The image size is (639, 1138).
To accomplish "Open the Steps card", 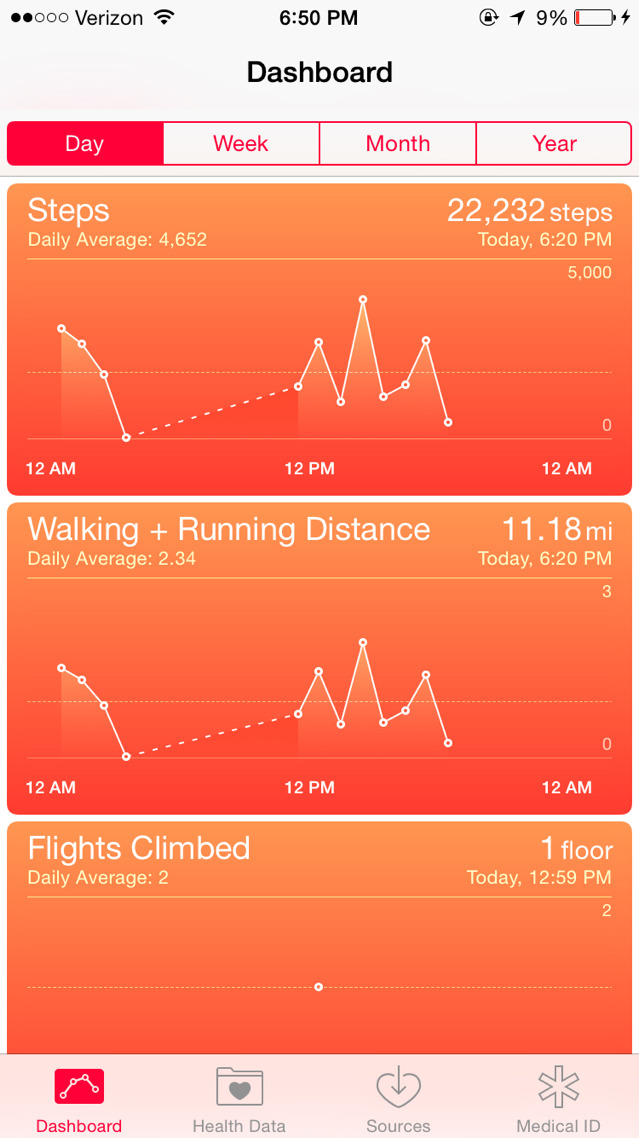I will pos(319,339).
